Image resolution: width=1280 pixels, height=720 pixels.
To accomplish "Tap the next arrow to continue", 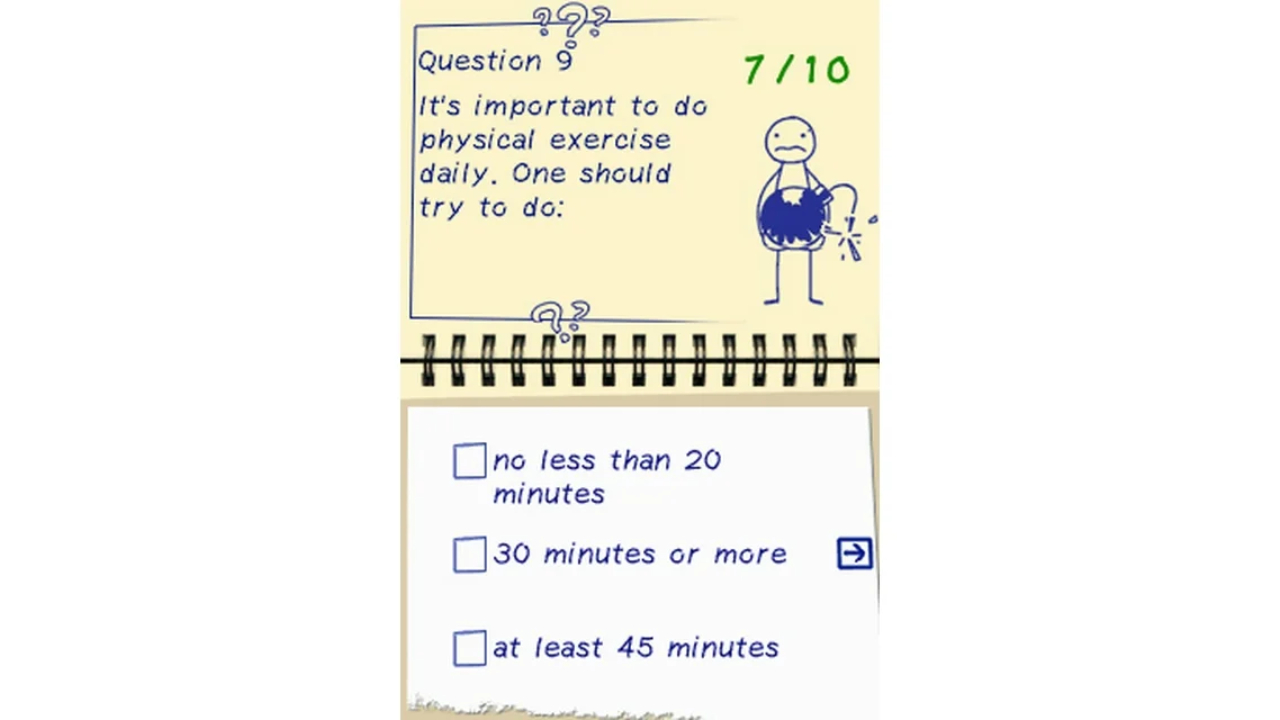I will (854, 553).
